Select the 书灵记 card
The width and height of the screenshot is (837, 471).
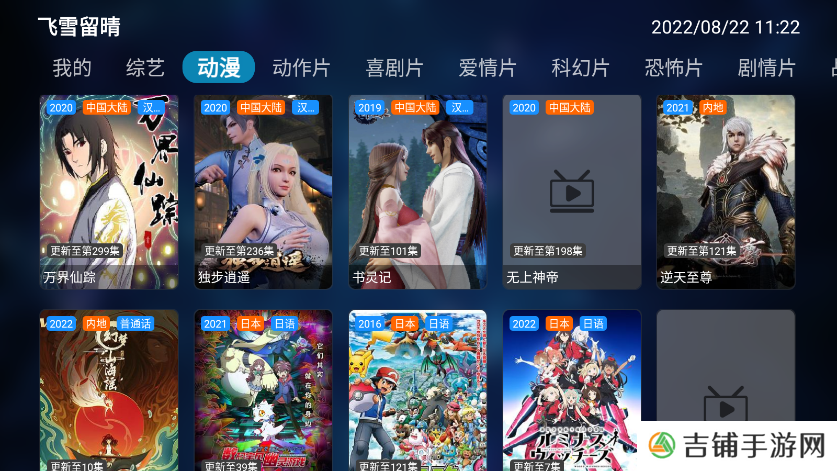[417, 192]
